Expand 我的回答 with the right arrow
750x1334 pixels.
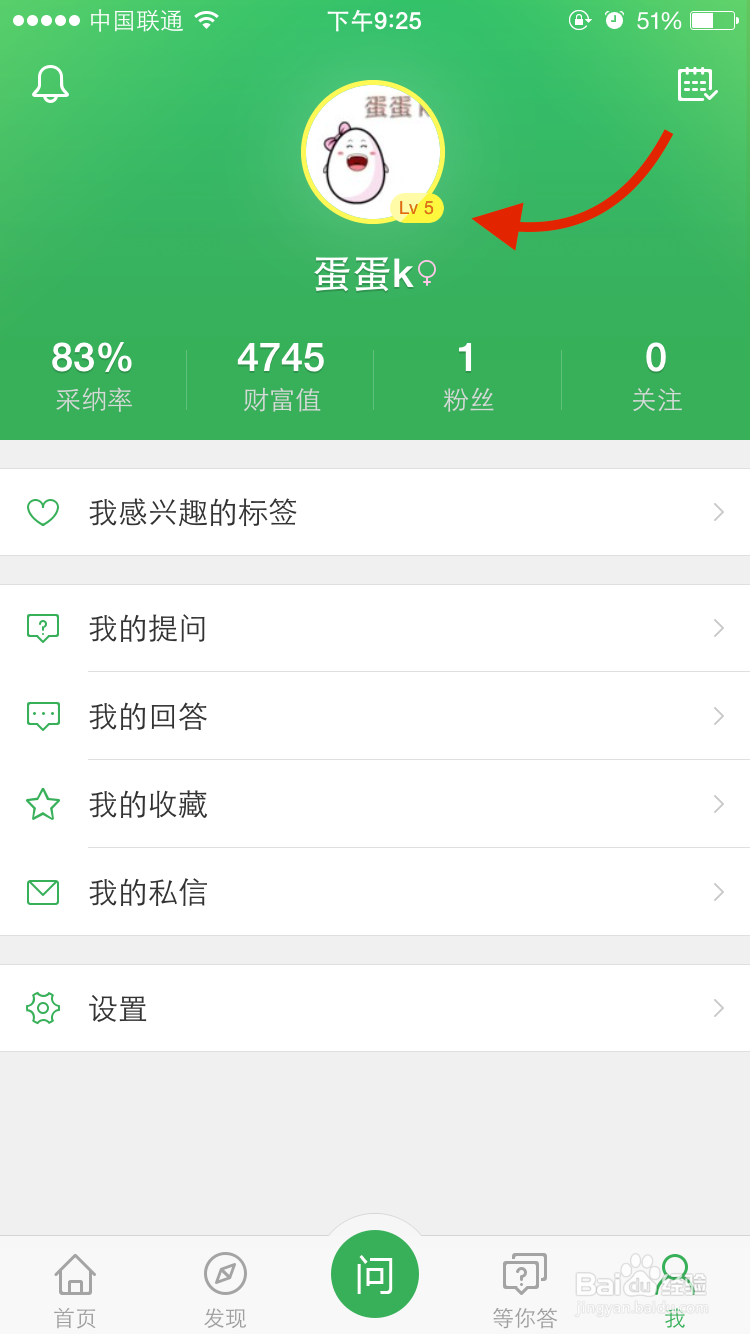(x=718, y=716)
